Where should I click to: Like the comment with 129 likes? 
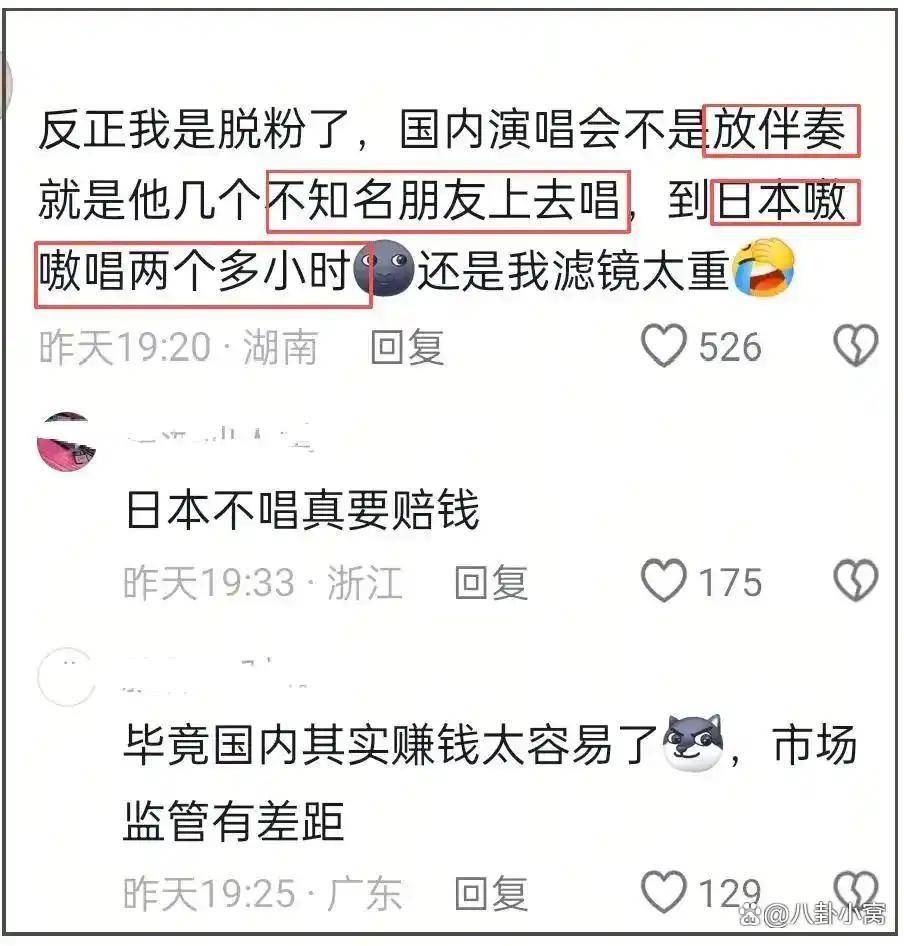(x=663, y=892)
